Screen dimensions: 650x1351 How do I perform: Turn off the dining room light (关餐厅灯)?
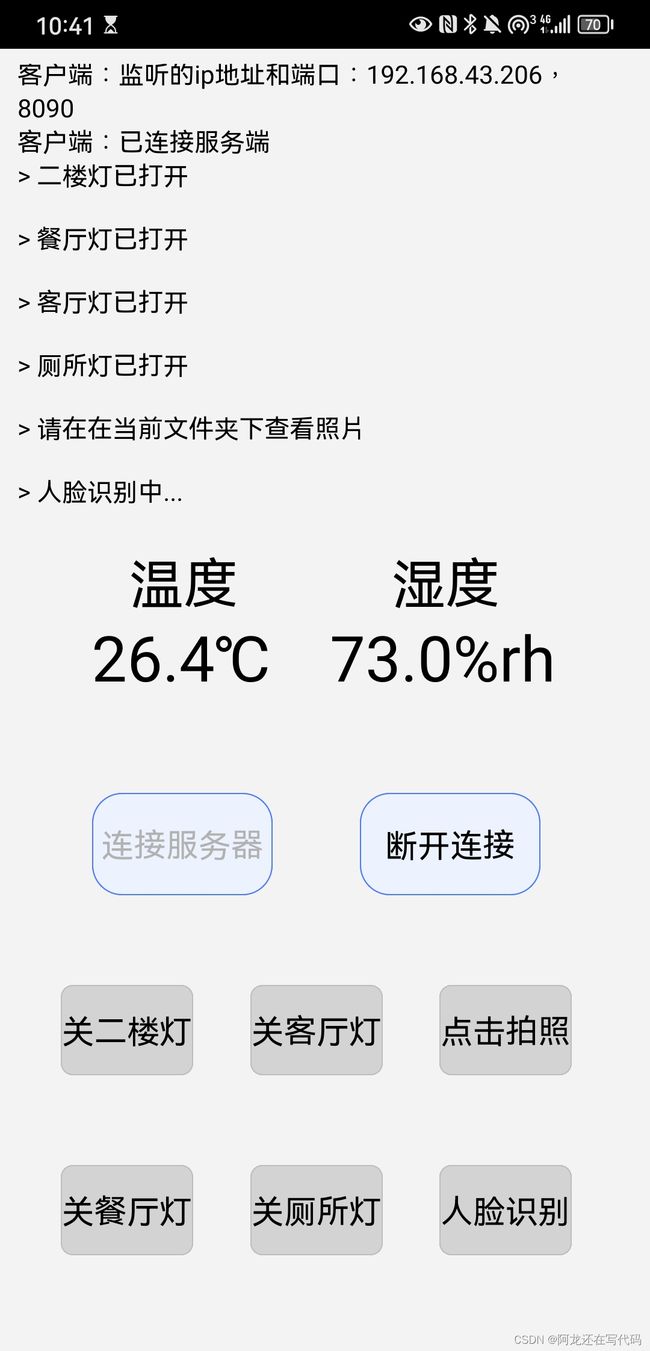tap(127, 1210)
